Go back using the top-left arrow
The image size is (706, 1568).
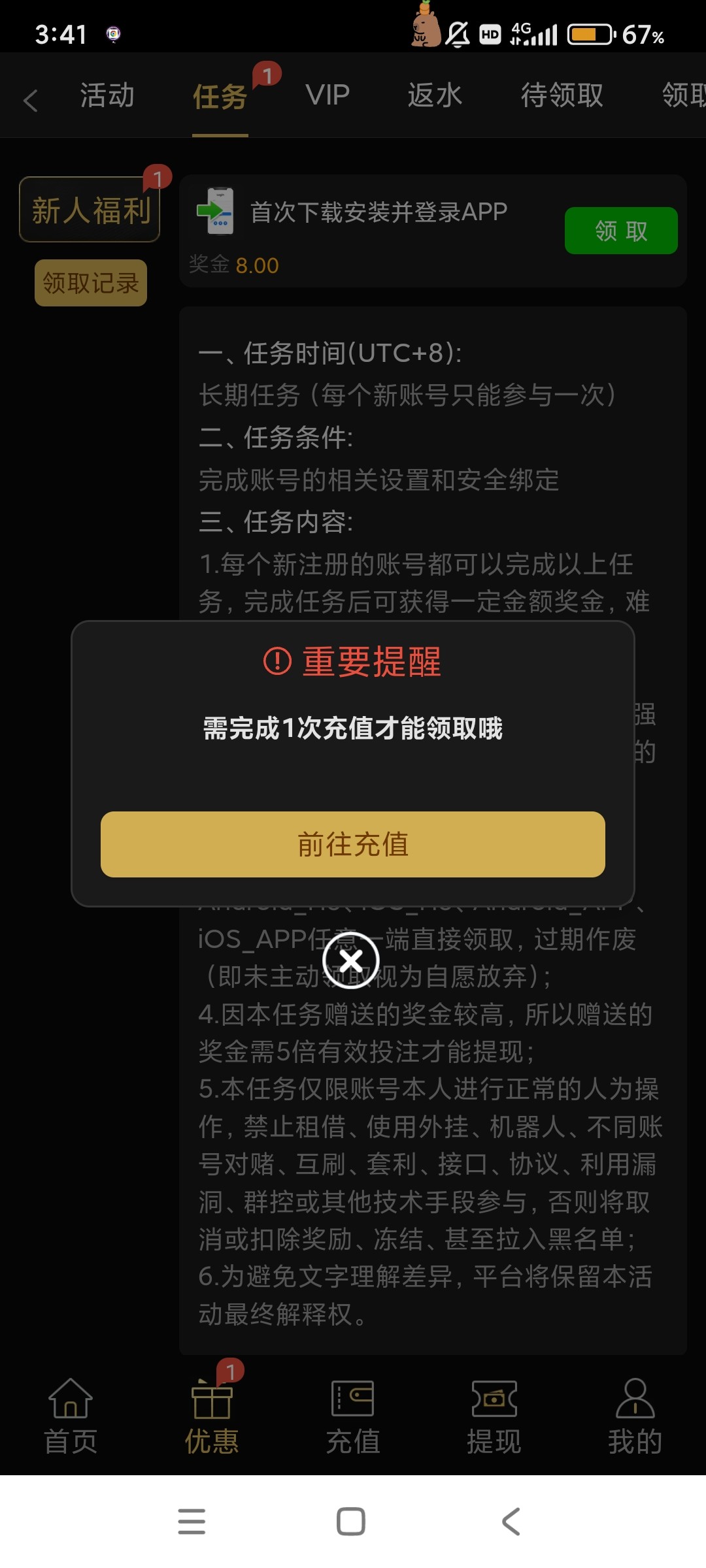click(30, 100)
